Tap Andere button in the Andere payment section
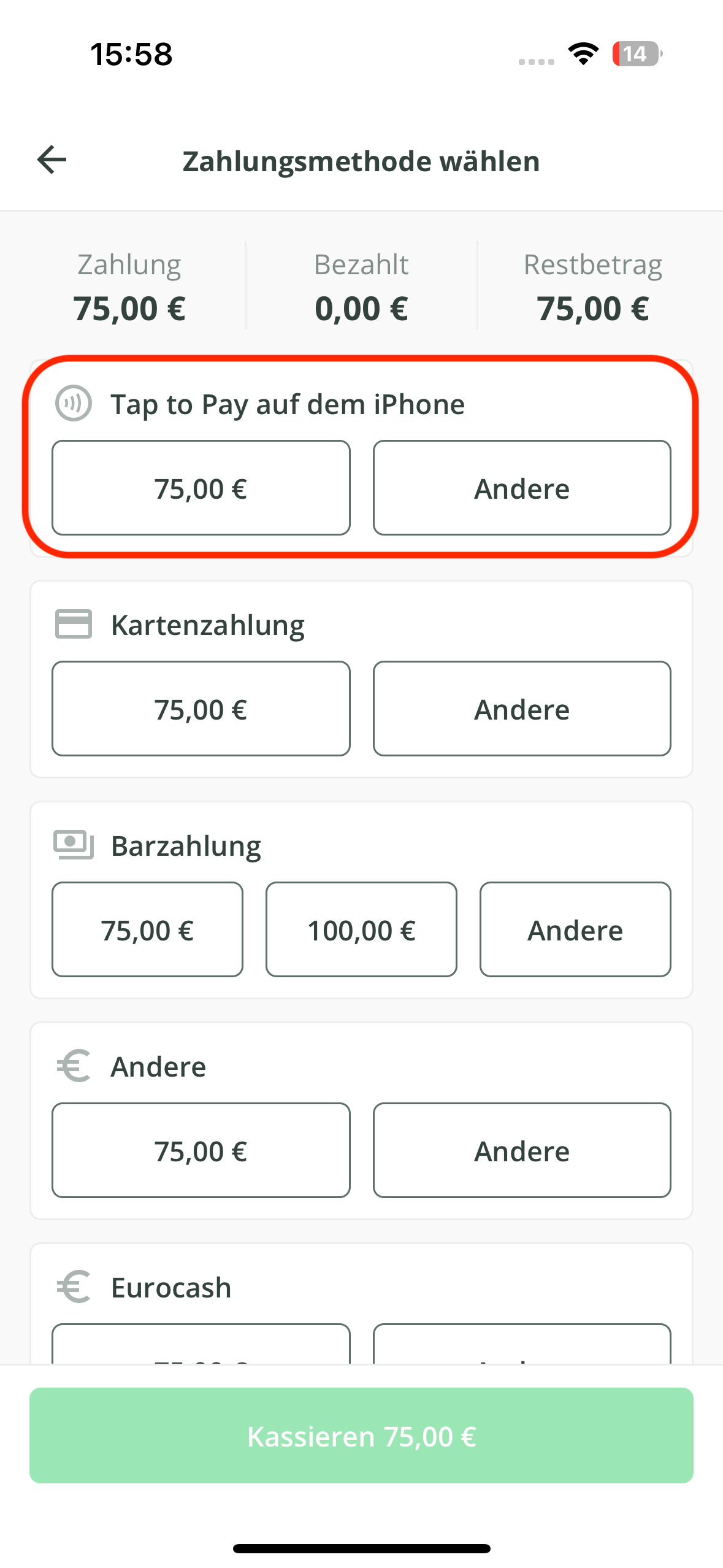 tap(521, 1151)
